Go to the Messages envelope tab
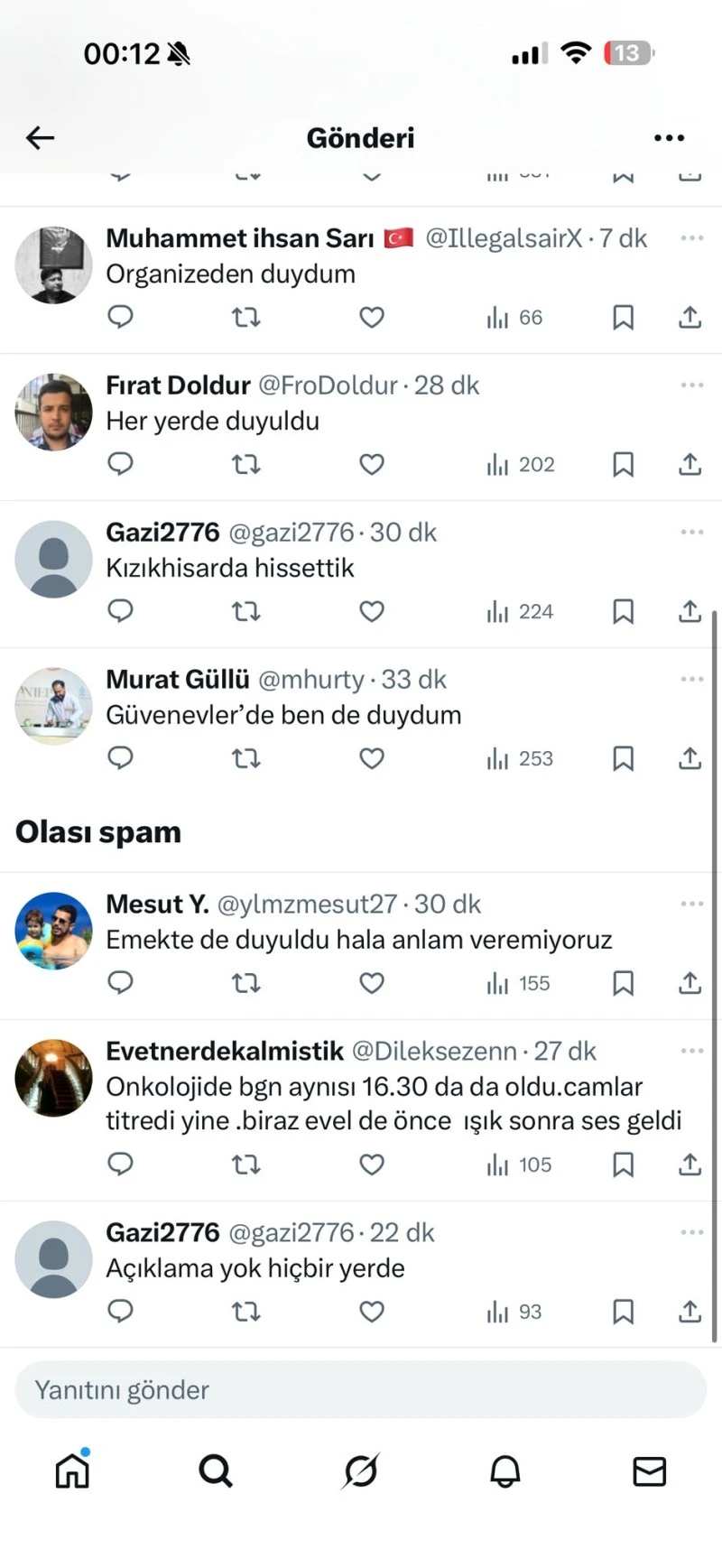The width and height of the screenshot is (722, 1568). pos(649,1471)
